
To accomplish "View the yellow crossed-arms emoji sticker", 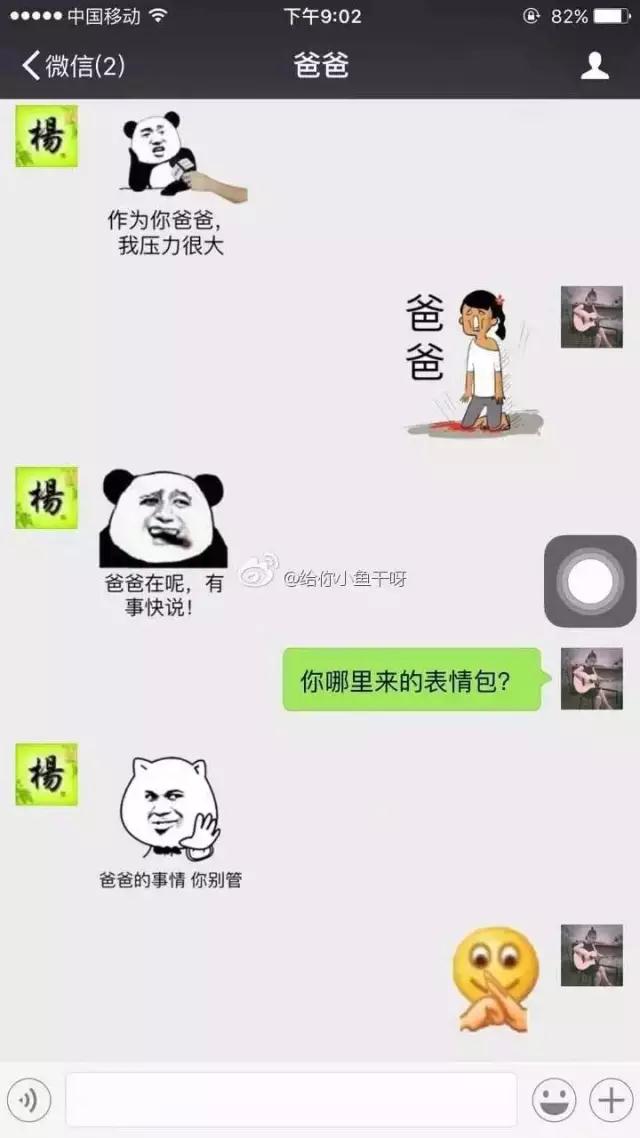I will (x=495, y=980).
